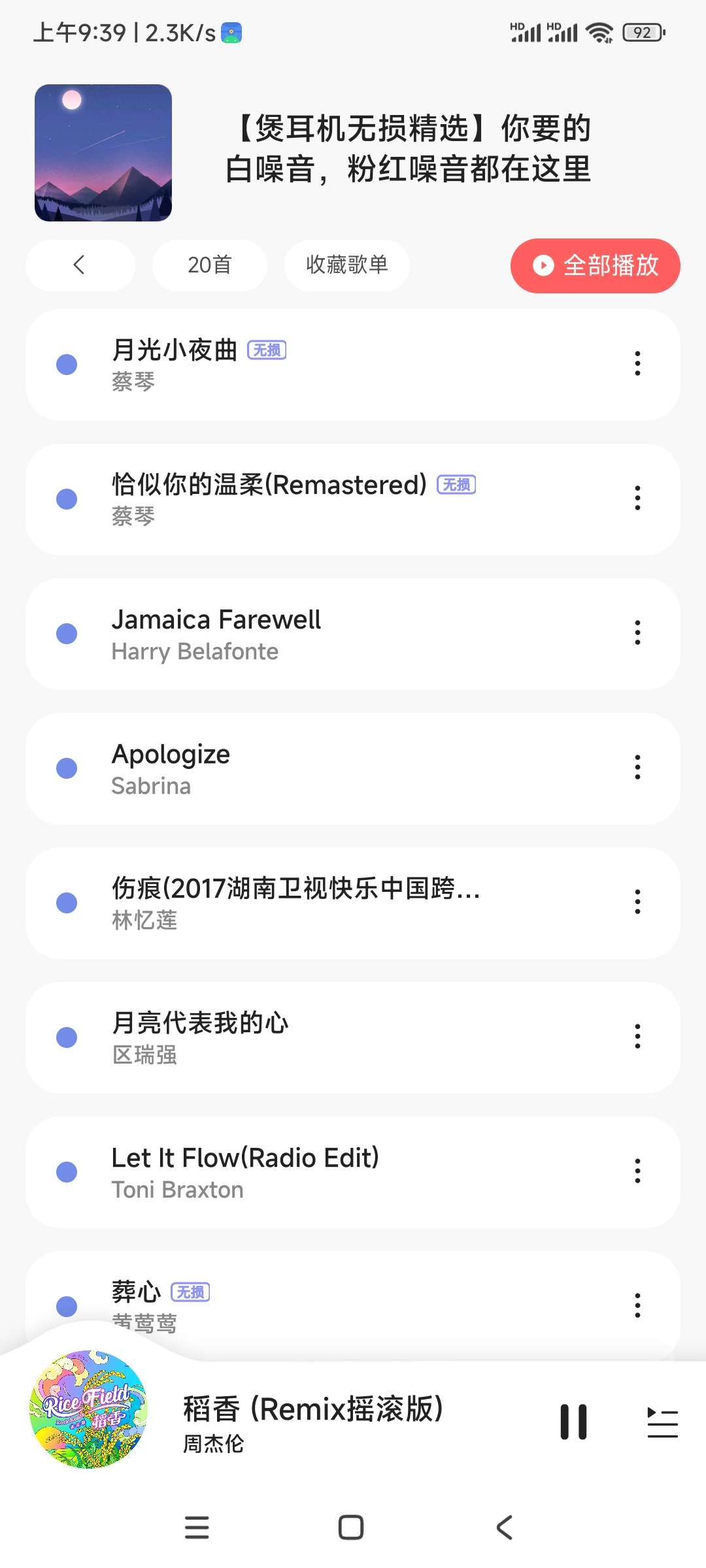Start playback with 全部播放

[595, 265]
